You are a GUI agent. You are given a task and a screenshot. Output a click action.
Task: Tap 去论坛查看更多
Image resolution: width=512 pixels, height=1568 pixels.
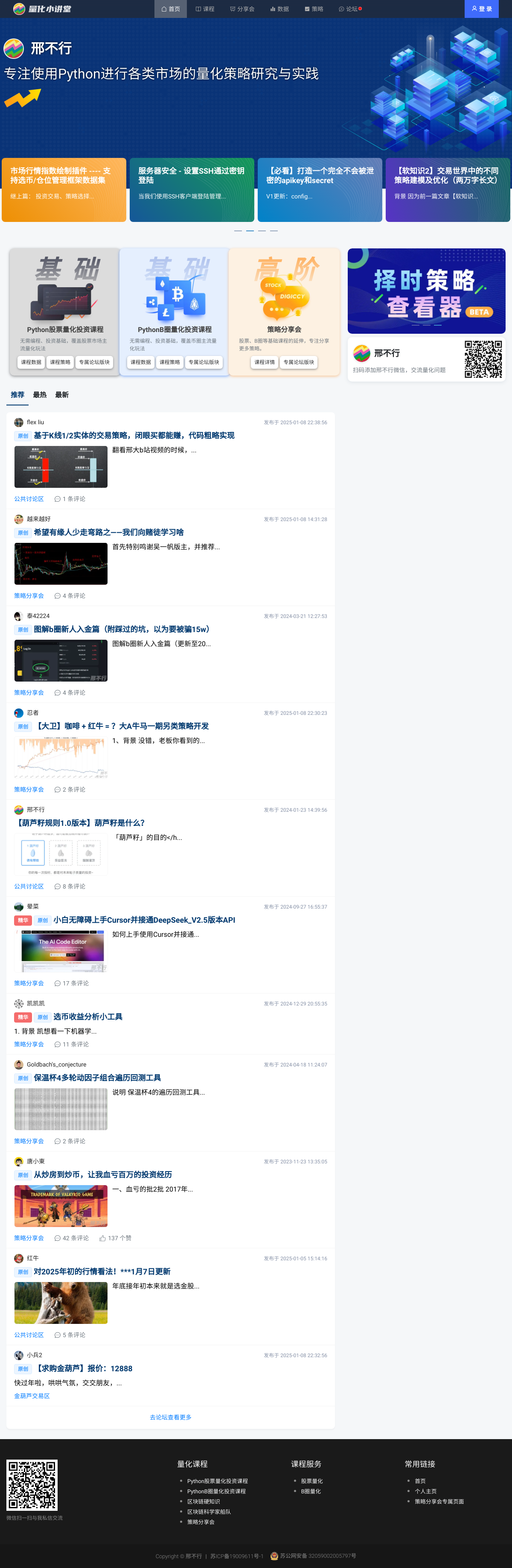pyautogui.click(x=171, y=1417)
